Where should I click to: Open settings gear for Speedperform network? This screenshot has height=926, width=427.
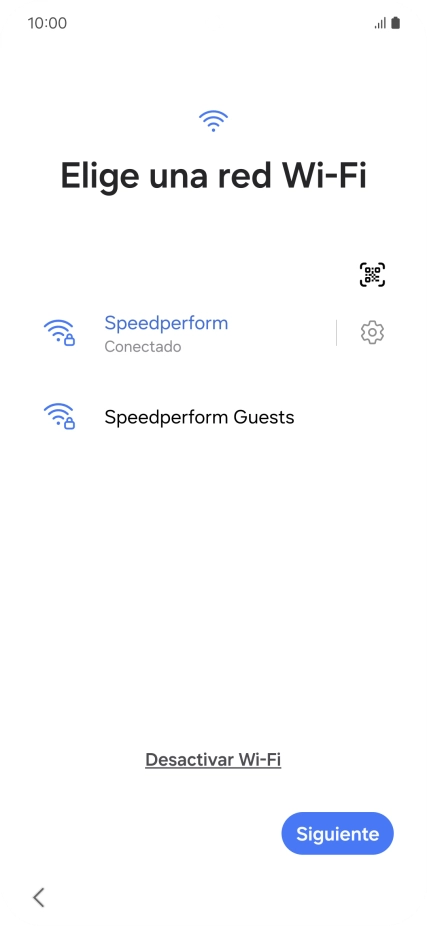pyautogui.click(x=372, y=332)
